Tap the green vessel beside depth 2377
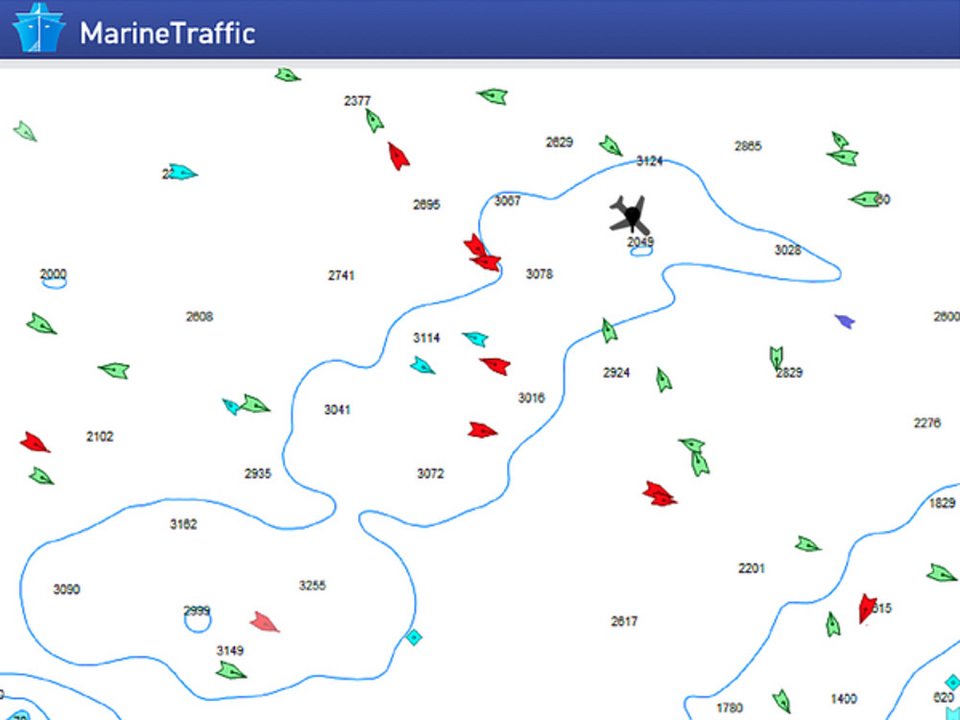 374,121
